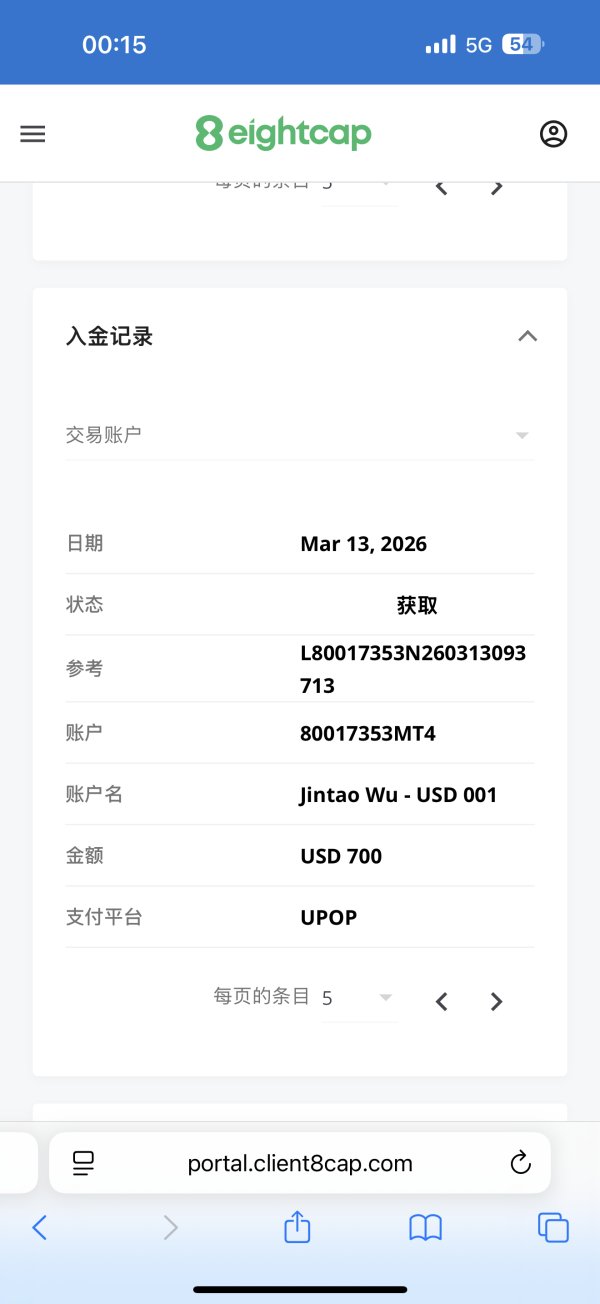The height and width of the screenshot is (1304, 600).
Task: Tap the portal.client8cap.com address bar
Action: point(300,1163)
